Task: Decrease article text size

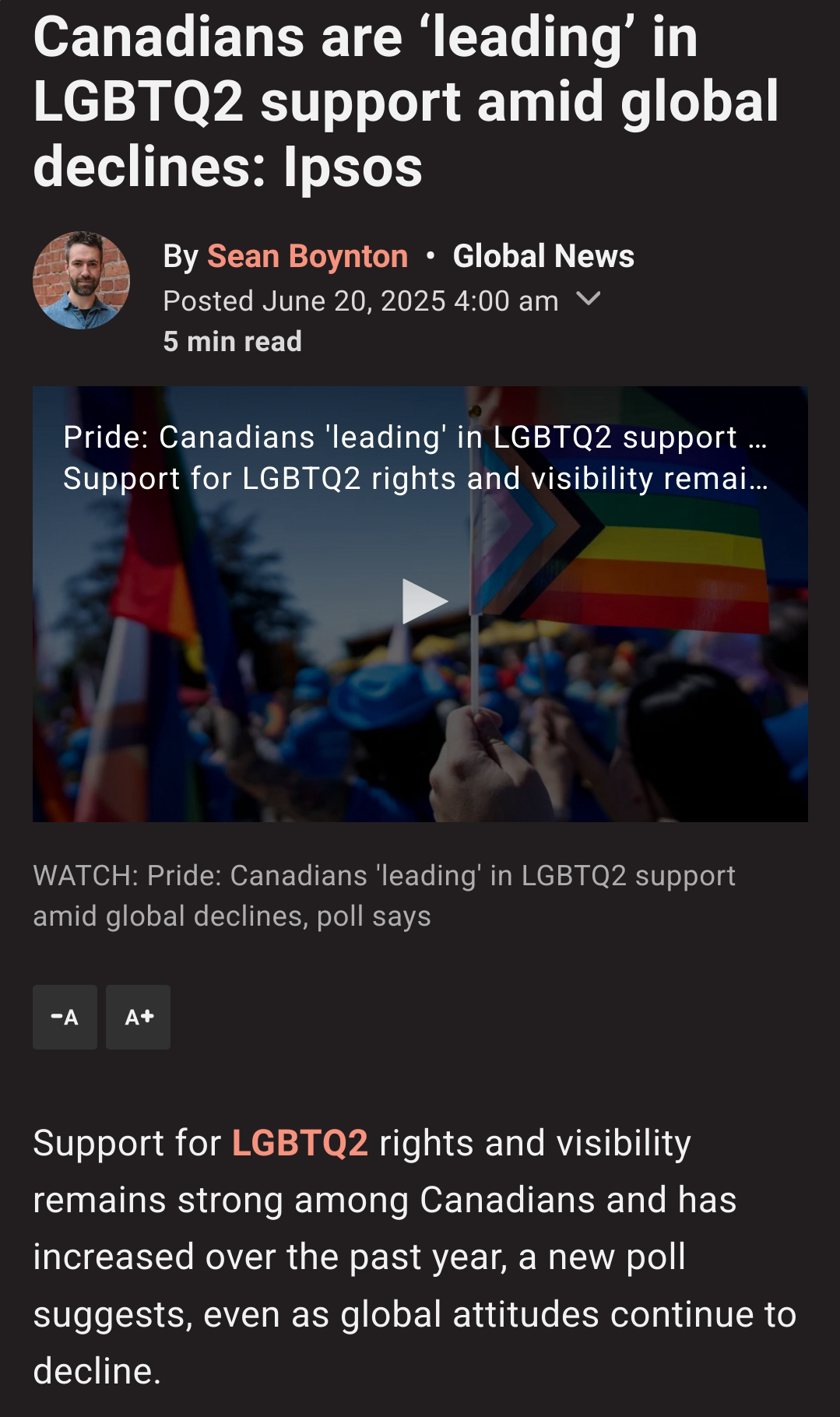Action: pos(65,1017)
